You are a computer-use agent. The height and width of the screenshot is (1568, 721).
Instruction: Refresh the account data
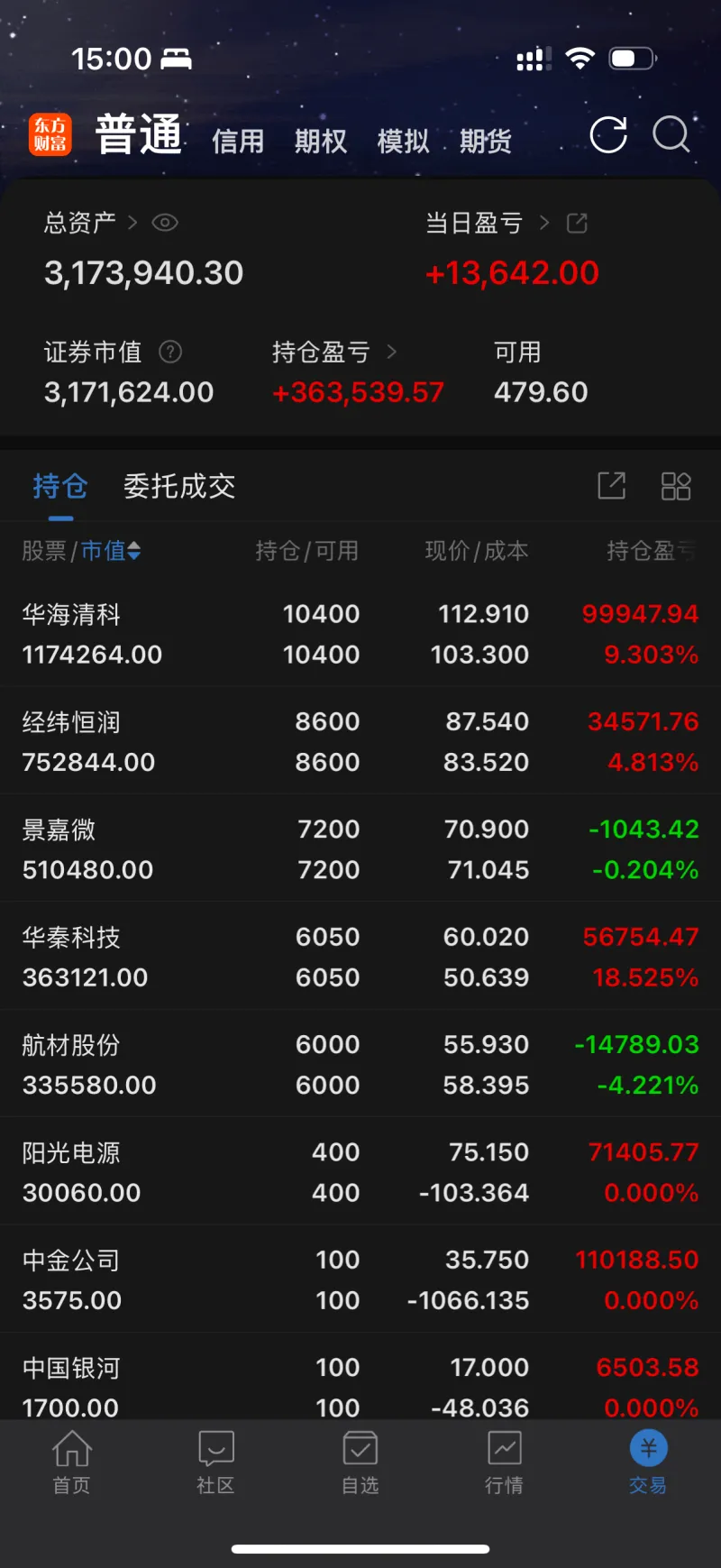coord(608,135)
